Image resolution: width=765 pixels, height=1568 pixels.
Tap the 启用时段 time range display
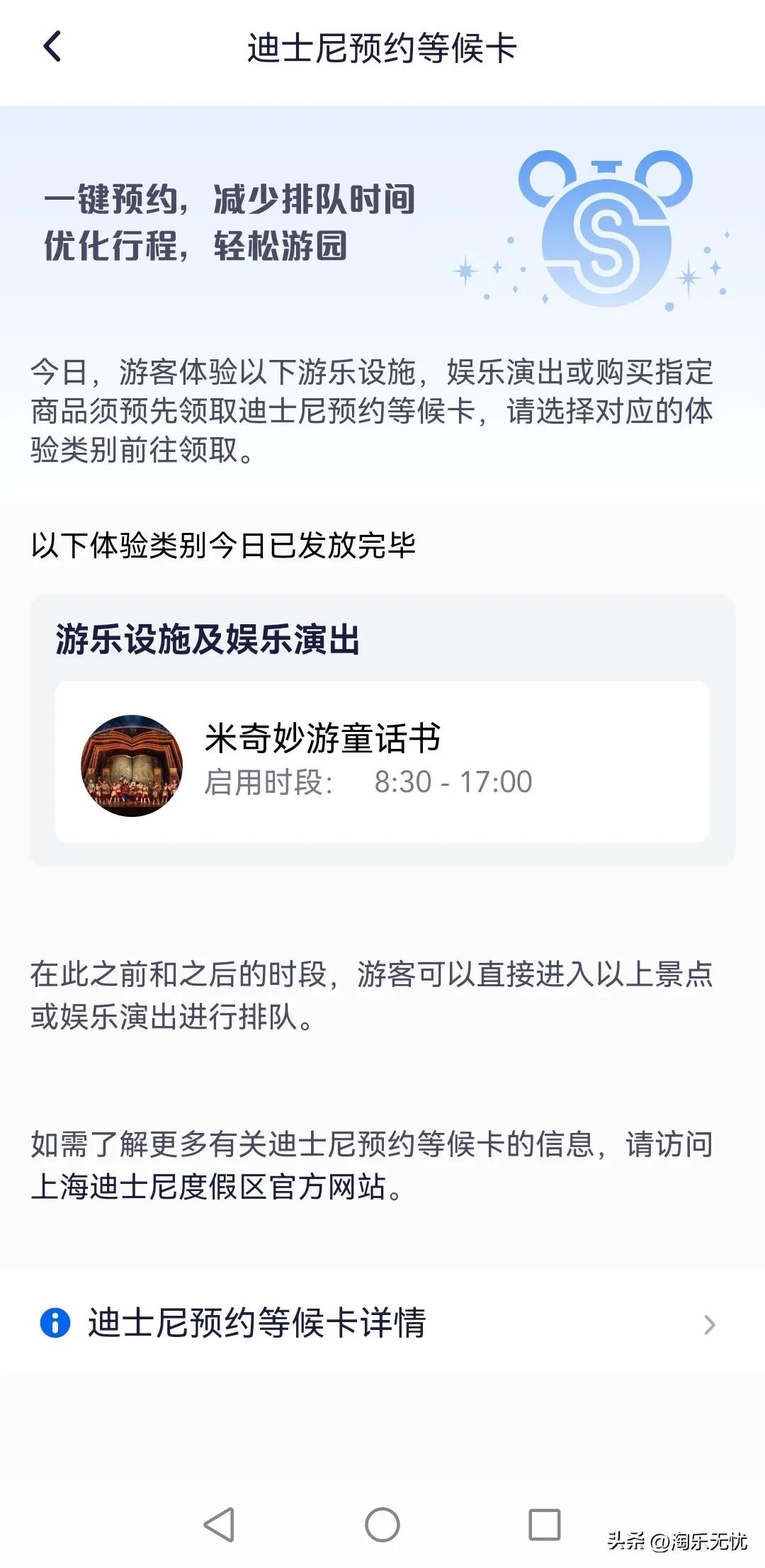[x=368, y=779]
